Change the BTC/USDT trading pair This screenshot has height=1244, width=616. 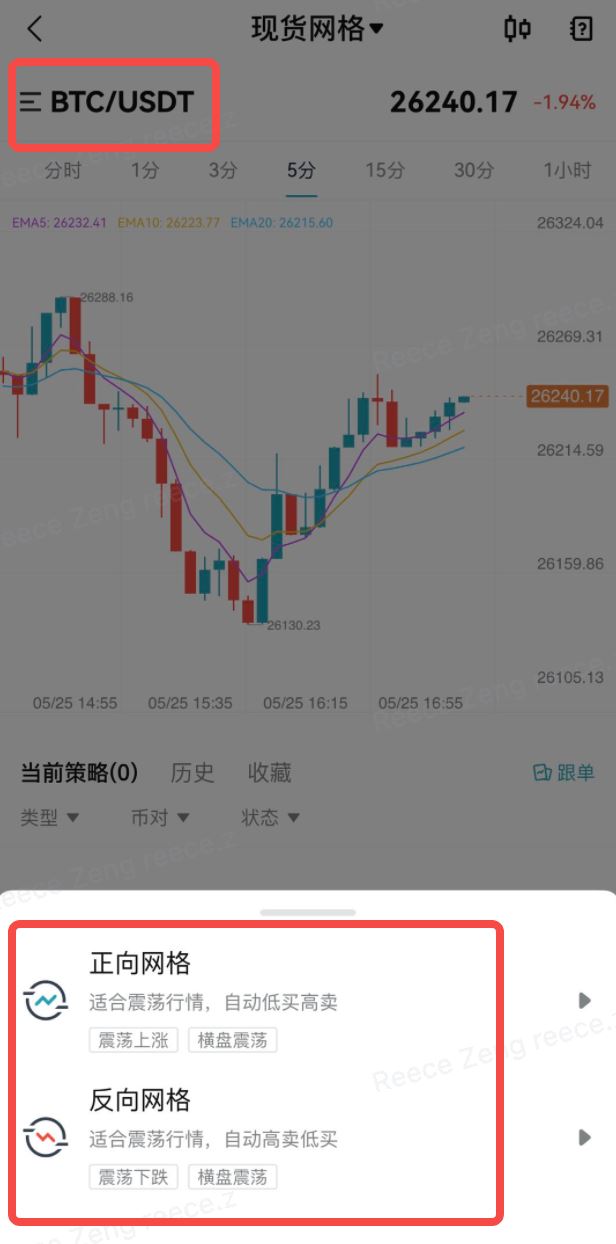(110, 102)
